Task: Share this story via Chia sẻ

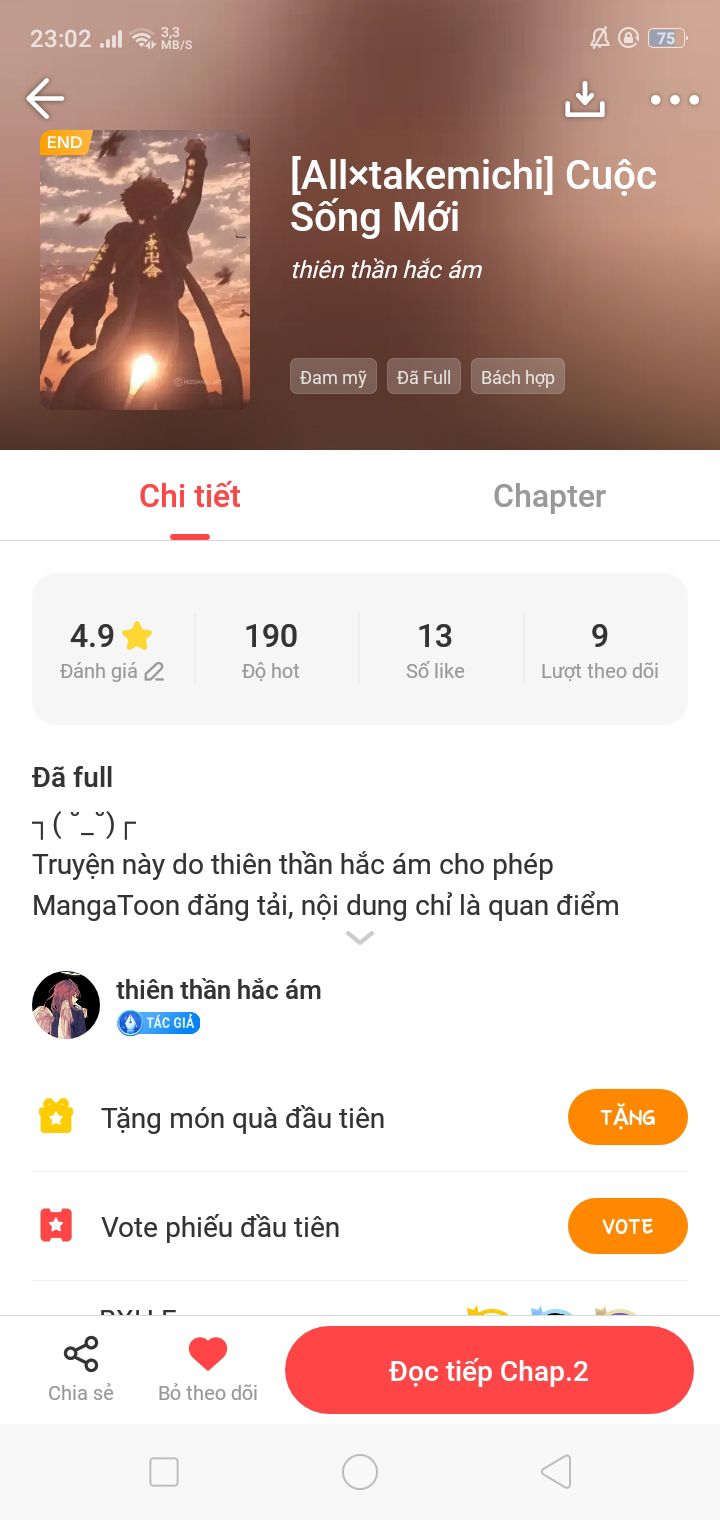Action: point(81,1369)
